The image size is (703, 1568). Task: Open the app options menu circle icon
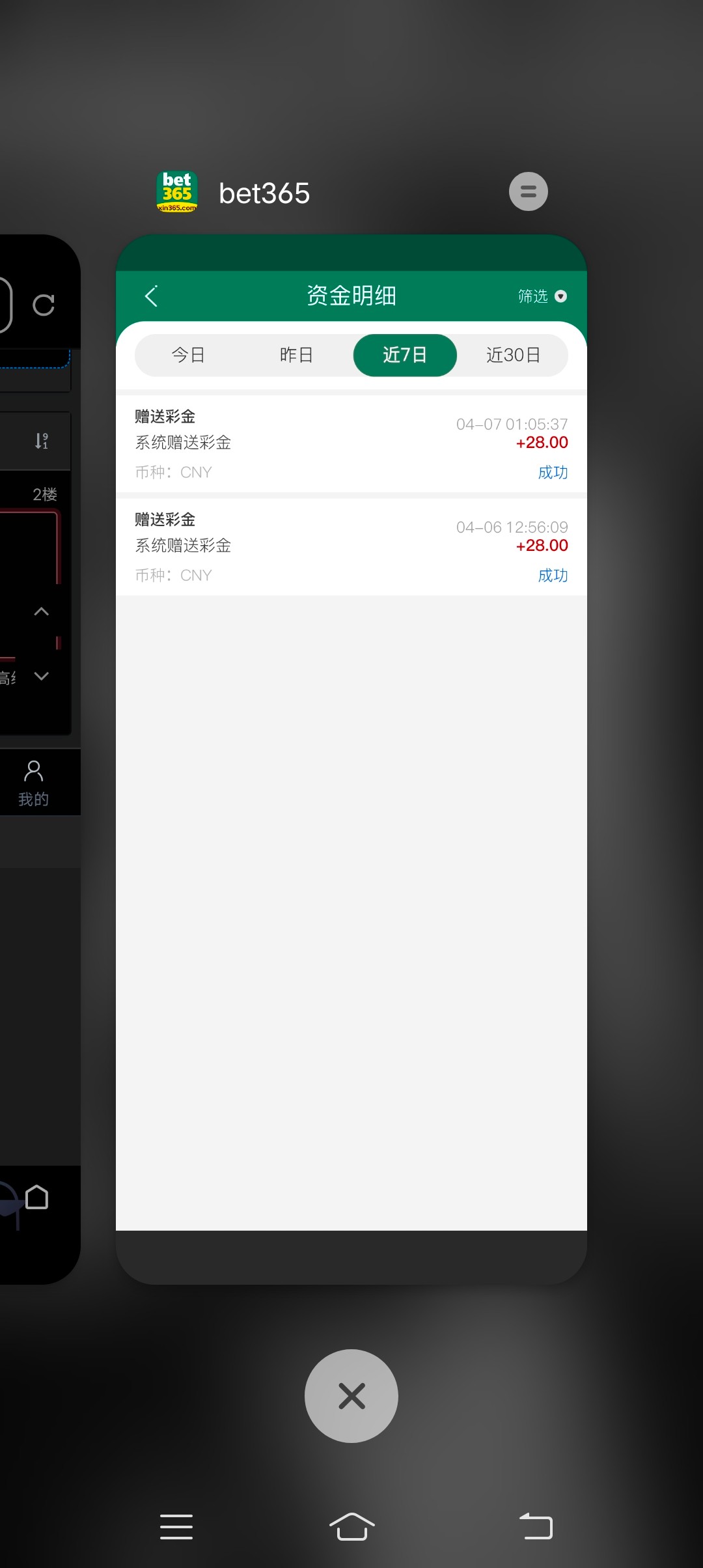(529, 191)
